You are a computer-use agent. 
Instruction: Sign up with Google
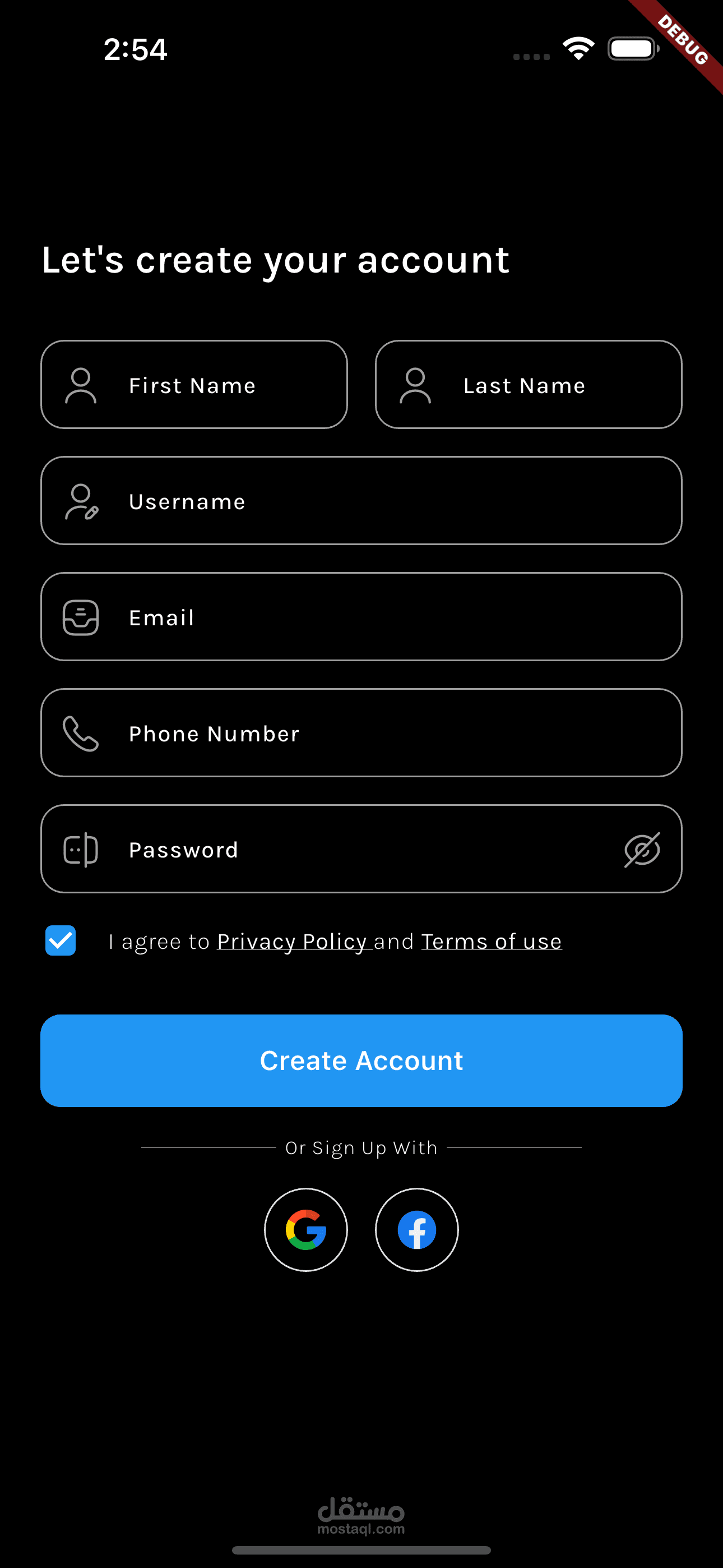click(x=306, y=1230)
